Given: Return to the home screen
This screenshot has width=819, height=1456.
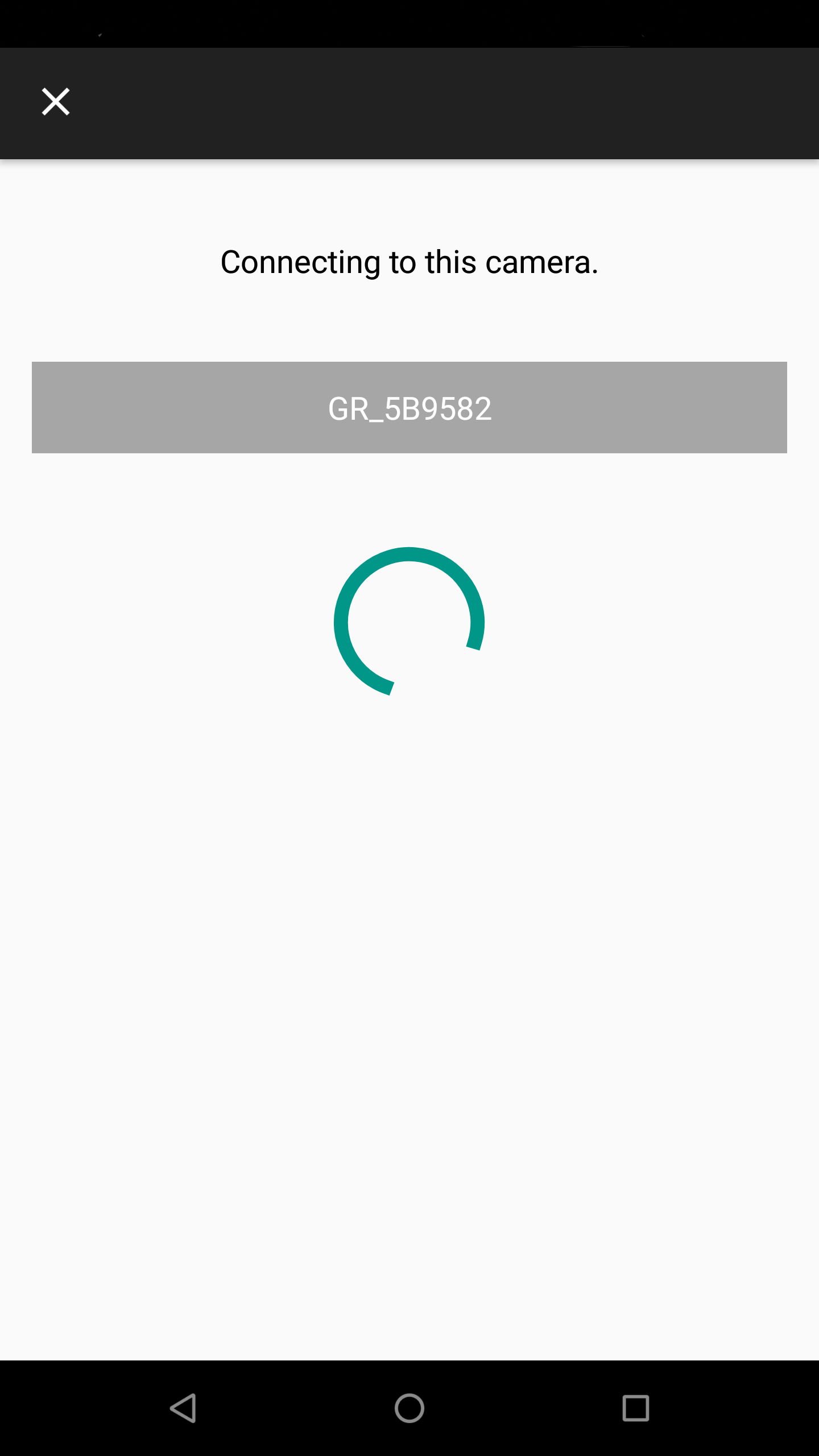Looking at the screenshot, I should 409,1408.
